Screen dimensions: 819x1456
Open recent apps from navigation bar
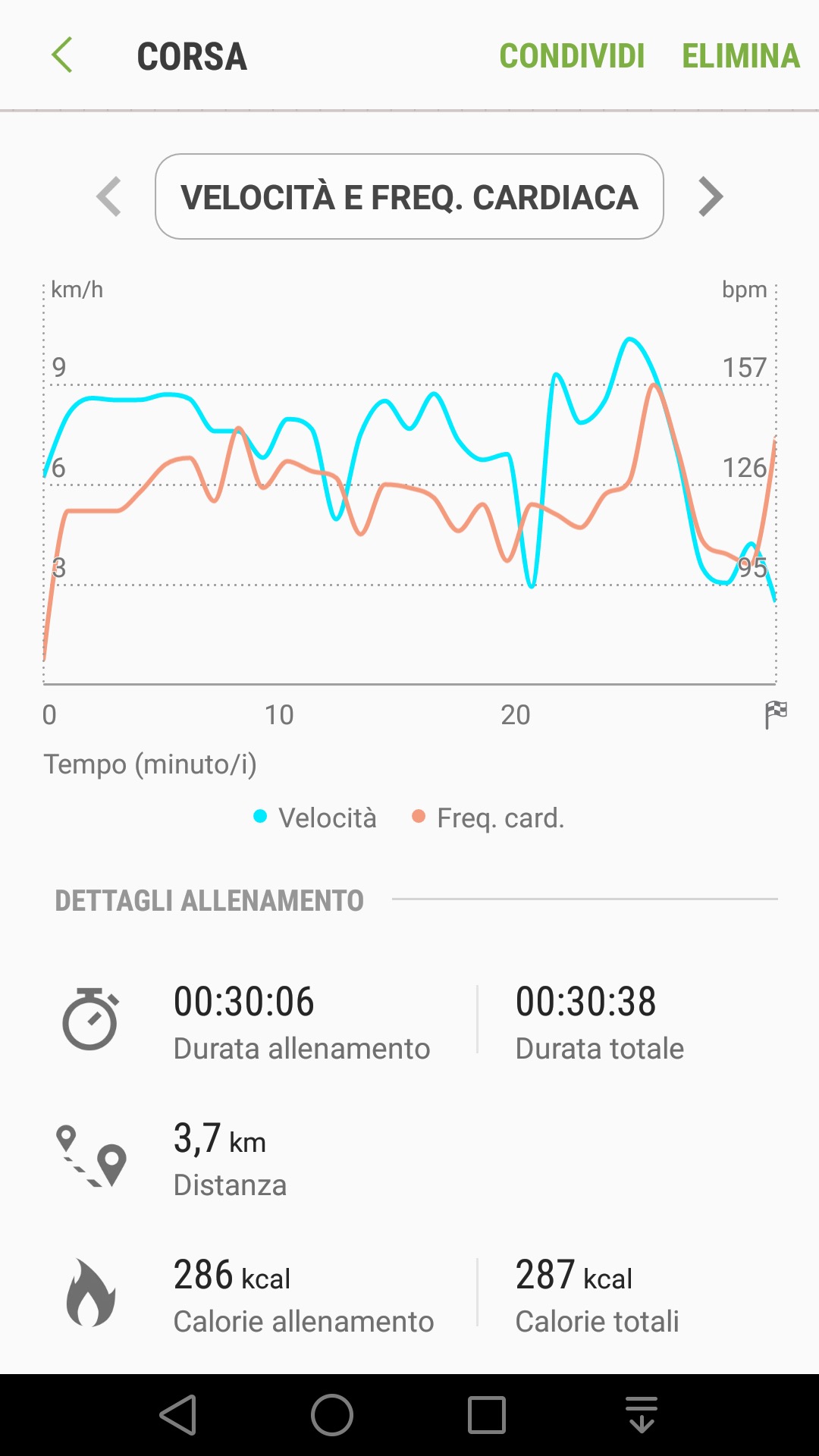(x=487, y=1415)
